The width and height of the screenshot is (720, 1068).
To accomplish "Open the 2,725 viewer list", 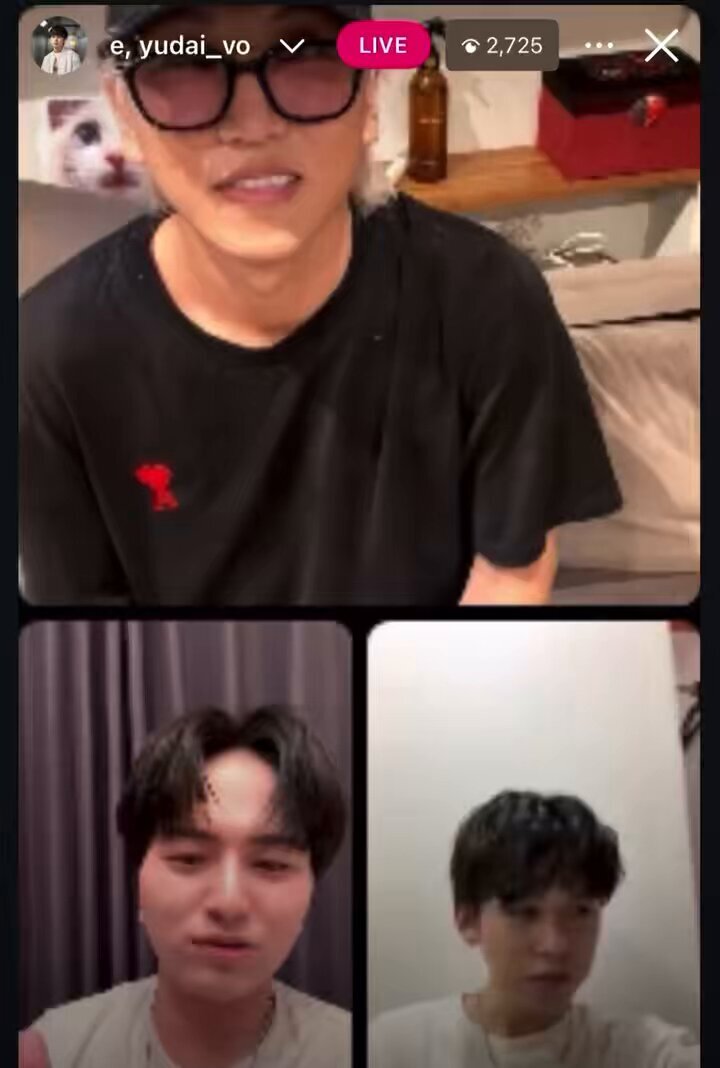I will pyautogui.click(x=502, y=46).
